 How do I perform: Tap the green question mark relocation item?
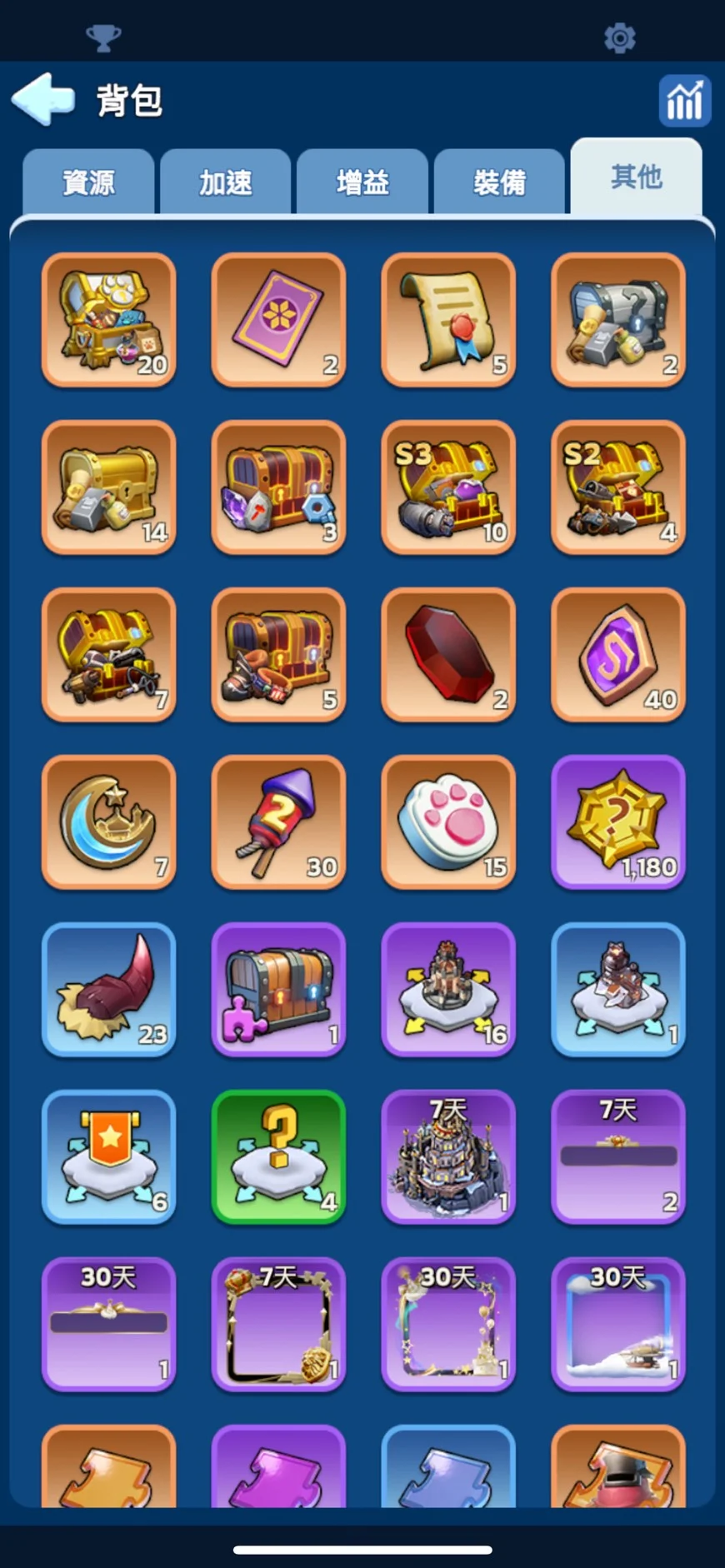[278, 1157]
